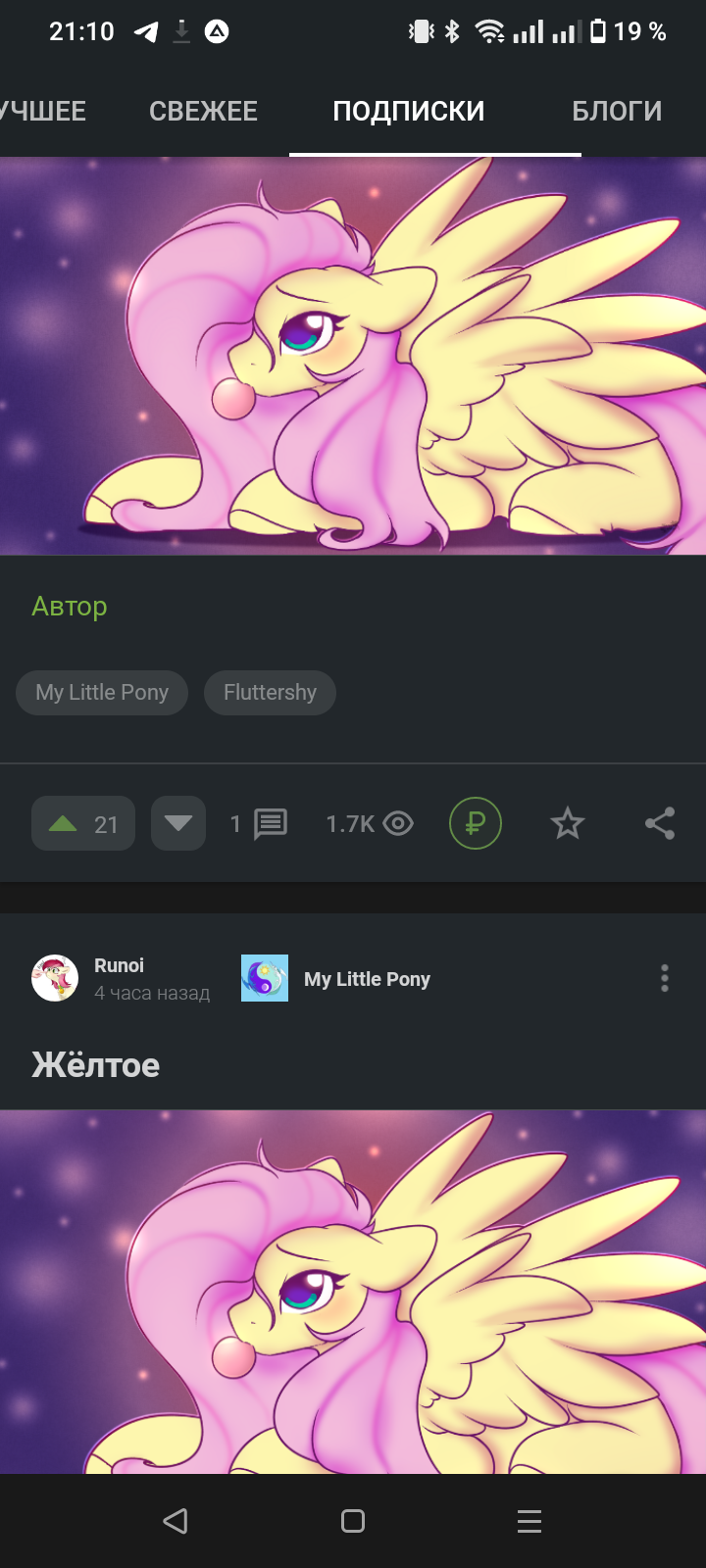Open the Блоги tab

coord(617,112)
